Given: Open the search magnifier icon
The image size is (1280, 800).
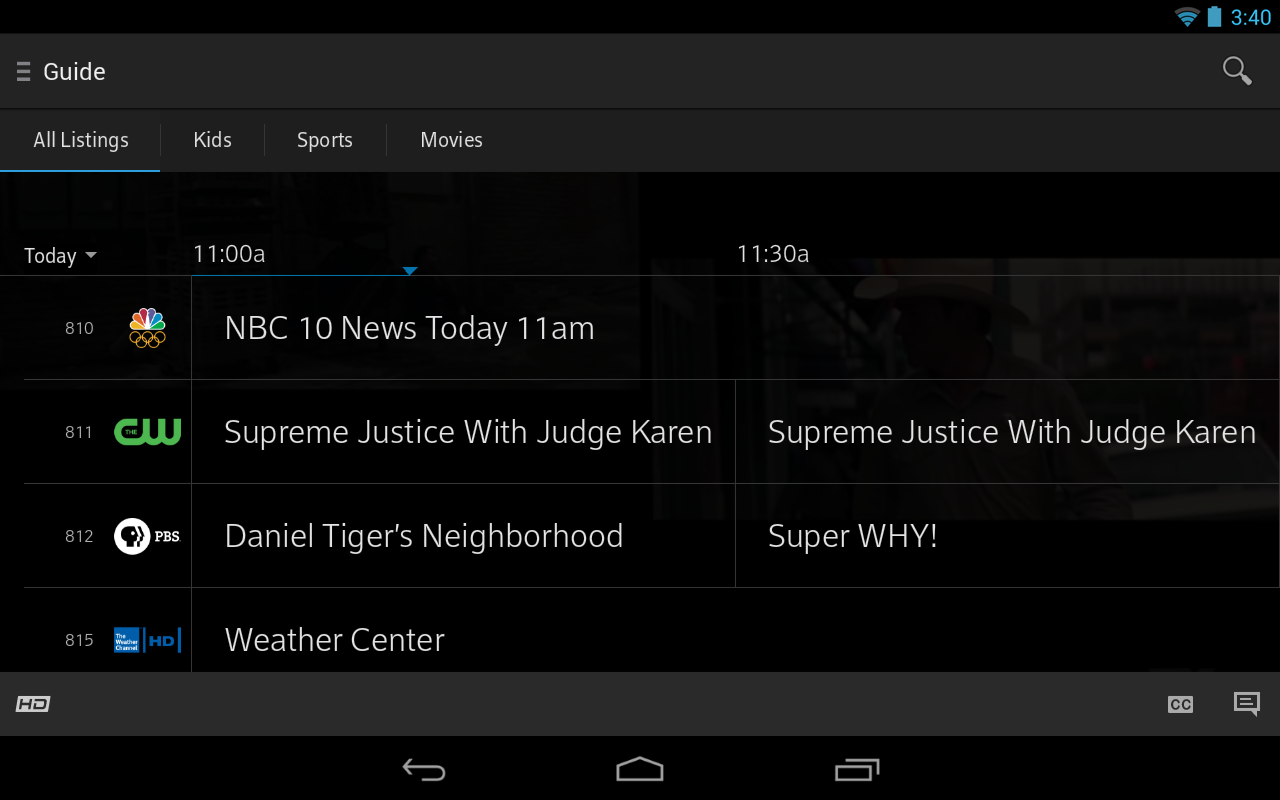Looking at the screenshot, I should (x=1237, y=71).
